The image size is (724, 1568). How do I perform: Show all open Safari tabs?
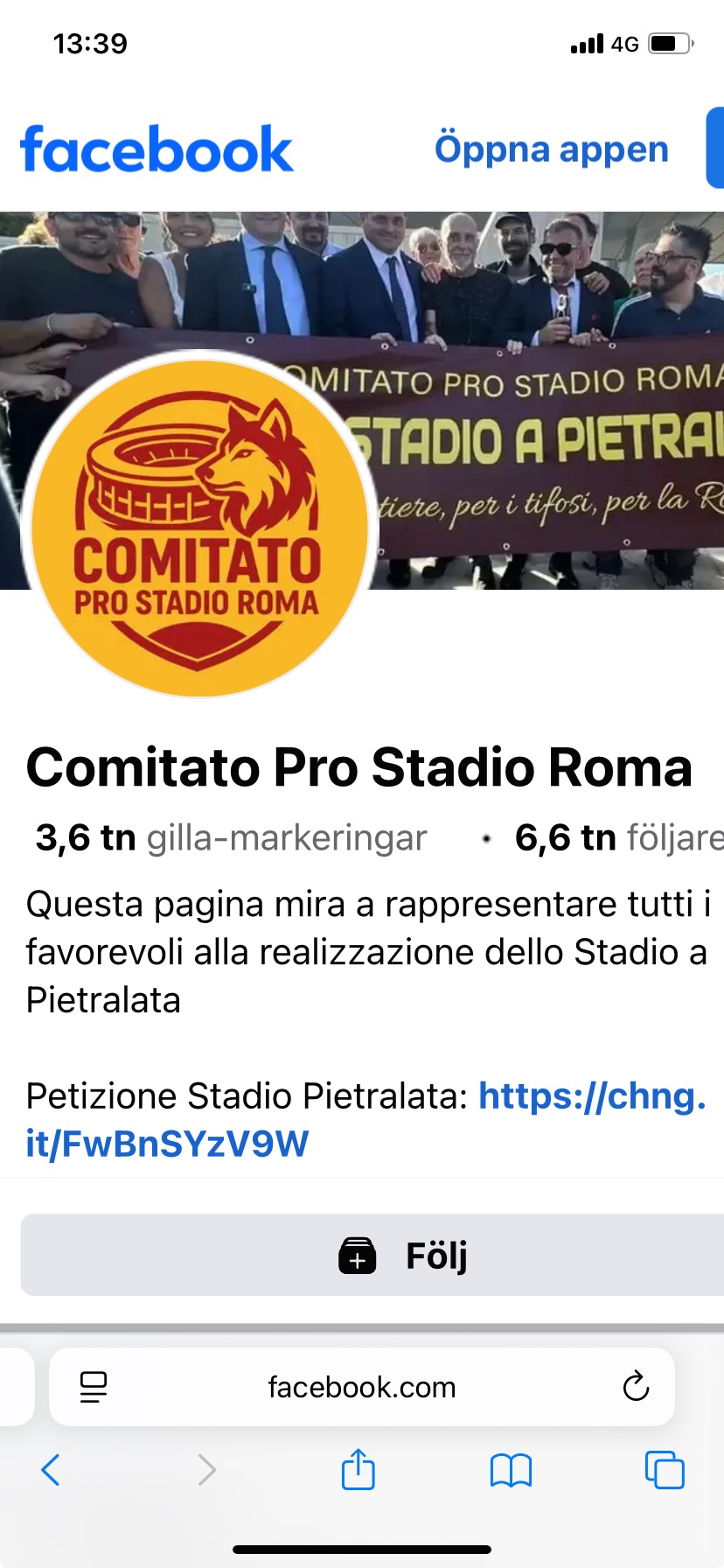pos(664,1470)
